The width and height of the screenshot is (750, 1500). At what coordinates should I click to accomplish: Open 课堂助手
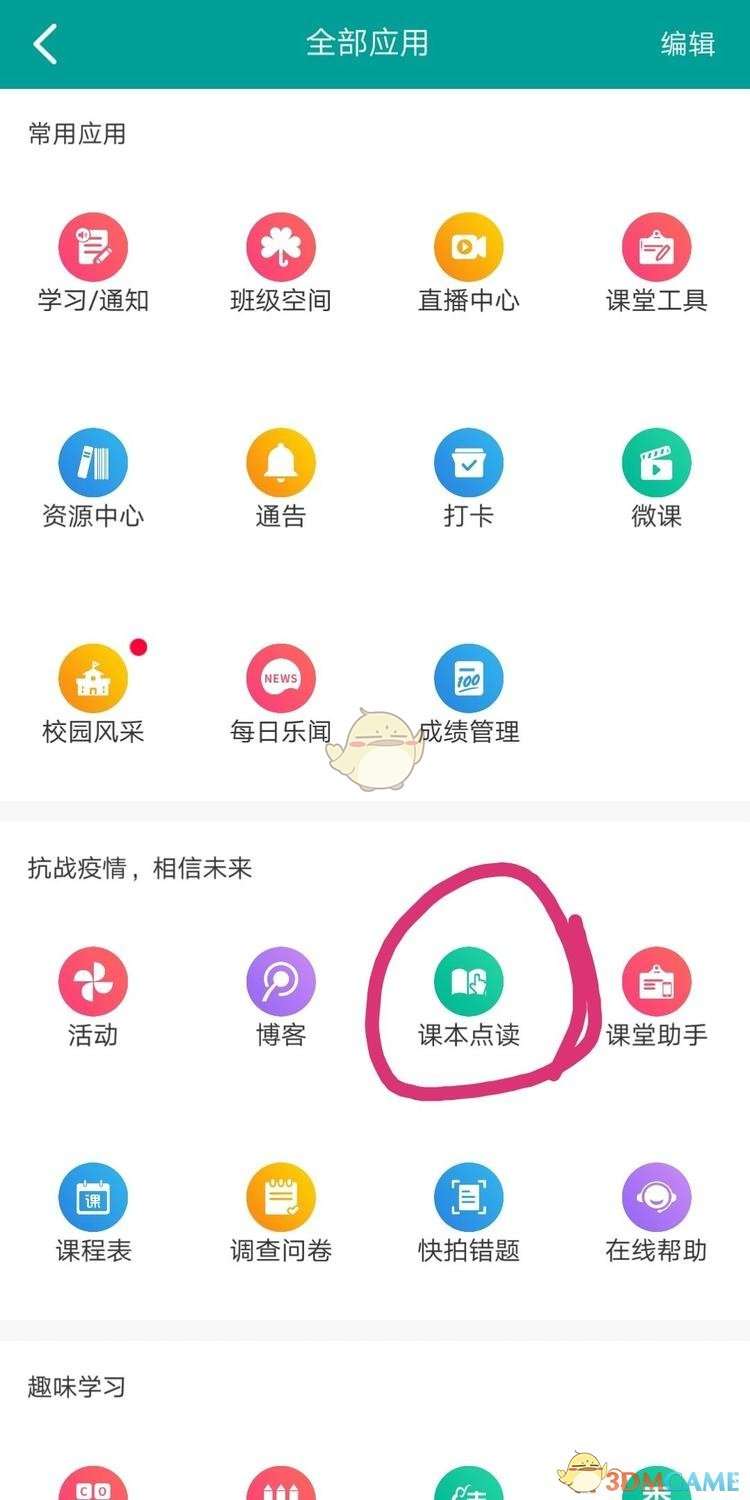click(657, 982)
